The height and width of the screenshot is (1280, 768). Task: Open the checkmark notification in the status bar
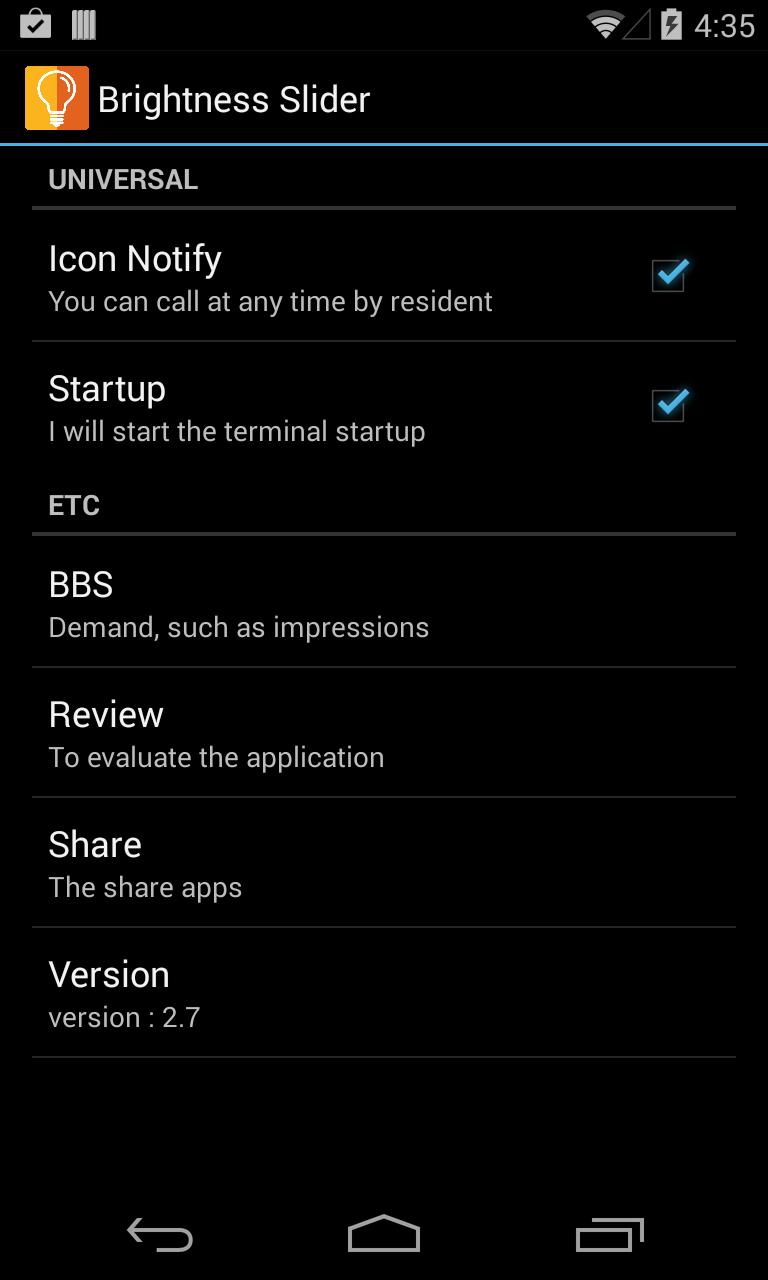pos(36,22)
